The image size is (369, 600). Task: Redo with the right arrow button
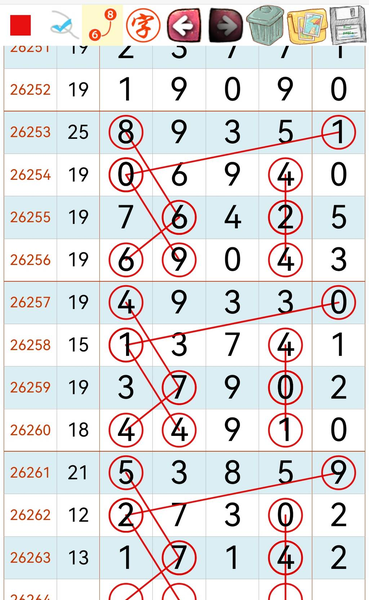(225, 25)
